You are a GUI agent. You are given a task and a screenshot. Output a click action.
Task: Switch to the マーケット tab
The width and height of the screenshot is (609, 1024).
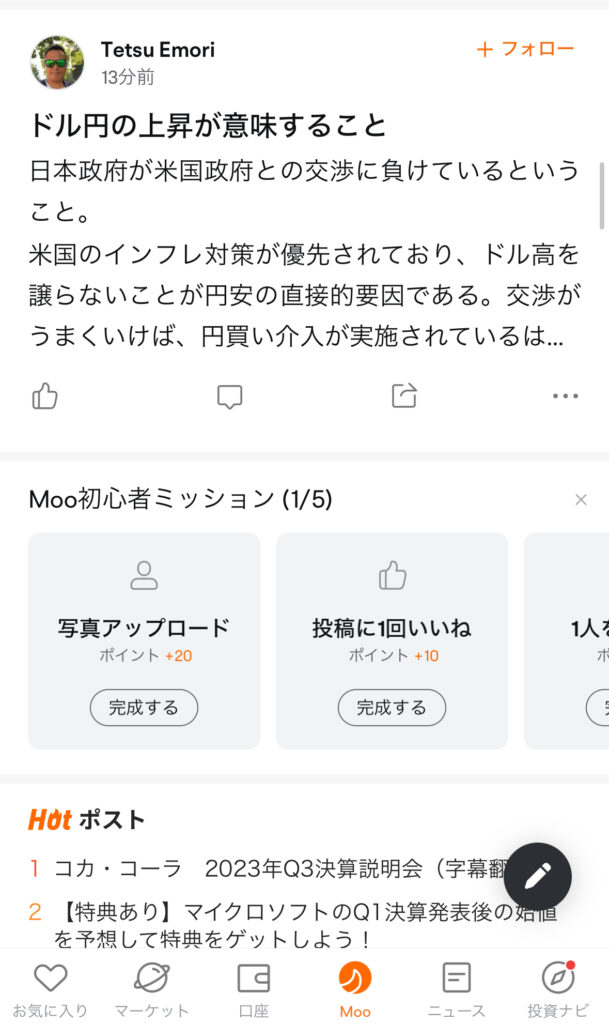tap(151, 988)
